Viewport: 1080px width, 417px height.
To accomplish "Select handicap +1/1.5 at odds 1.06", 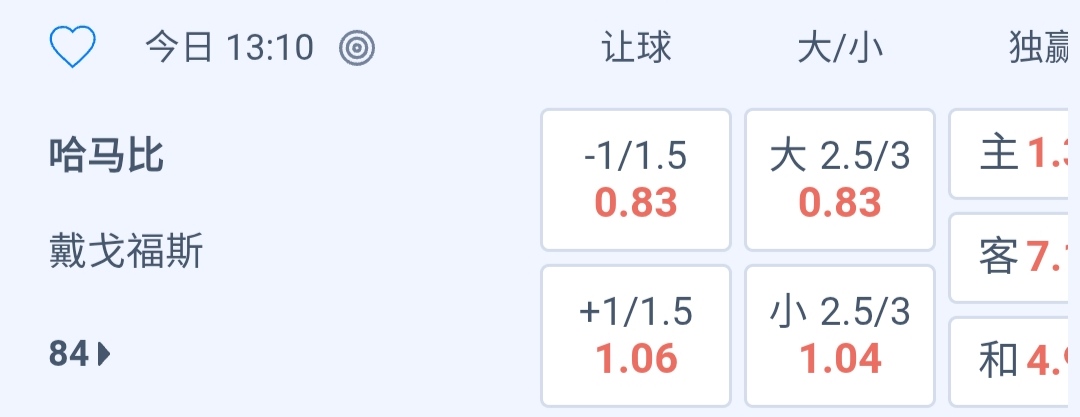I will click(x=636, y=335).
